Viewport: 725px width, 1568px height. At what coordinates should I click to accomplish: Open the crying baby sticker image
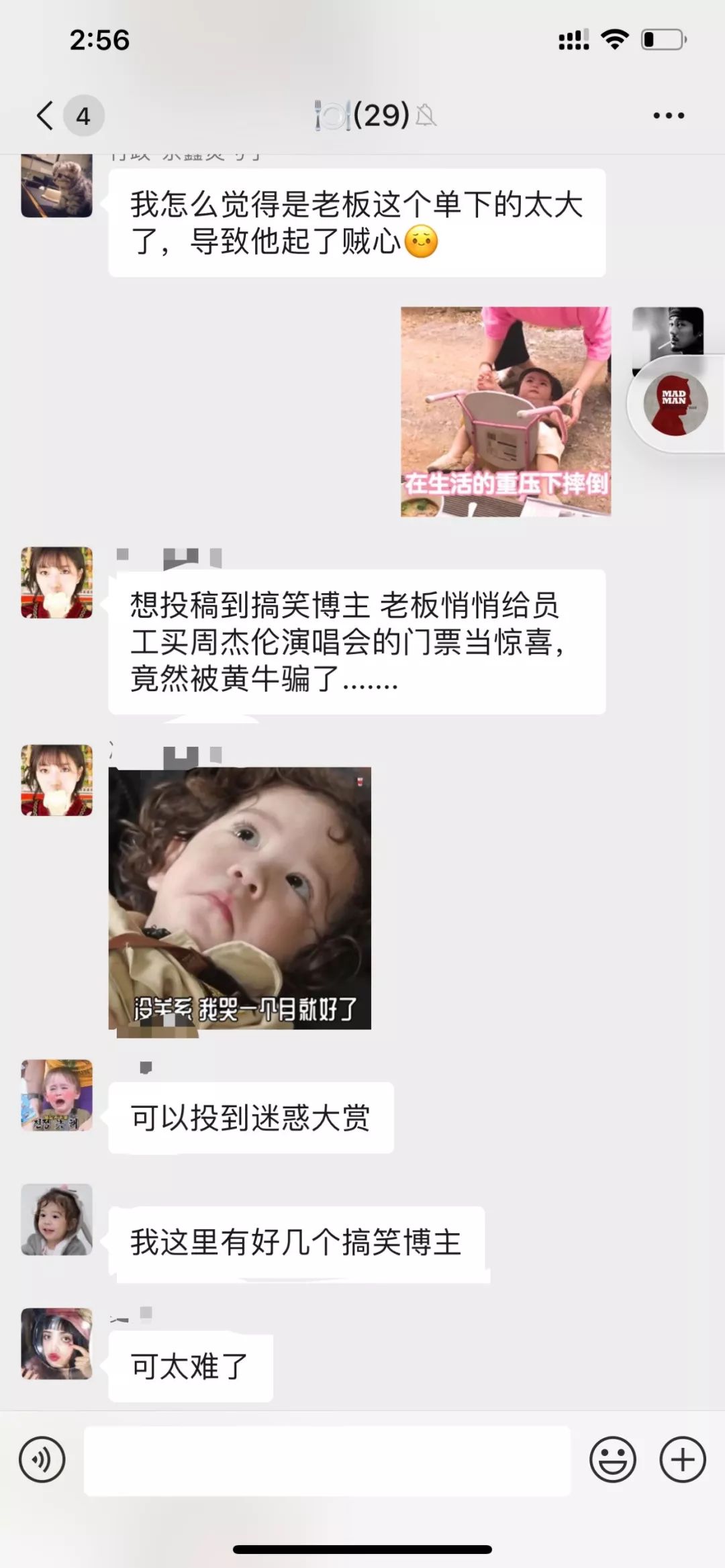(240, 898)
